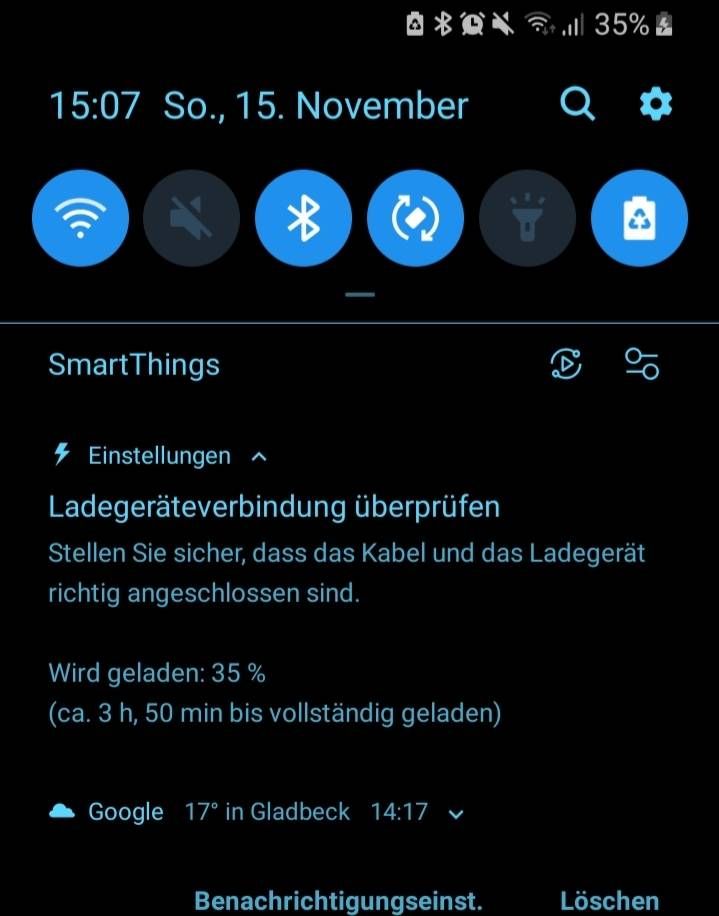719x916 pixels.
Task: Tap the quick panel expand handle
Action: 360,296
